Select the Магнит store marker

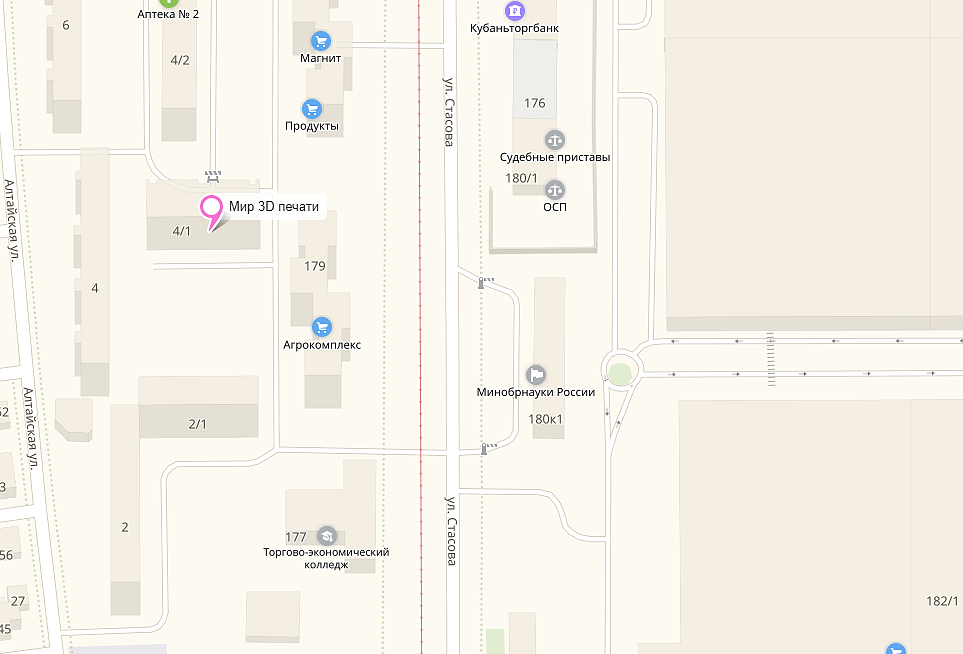click(321, 41)
